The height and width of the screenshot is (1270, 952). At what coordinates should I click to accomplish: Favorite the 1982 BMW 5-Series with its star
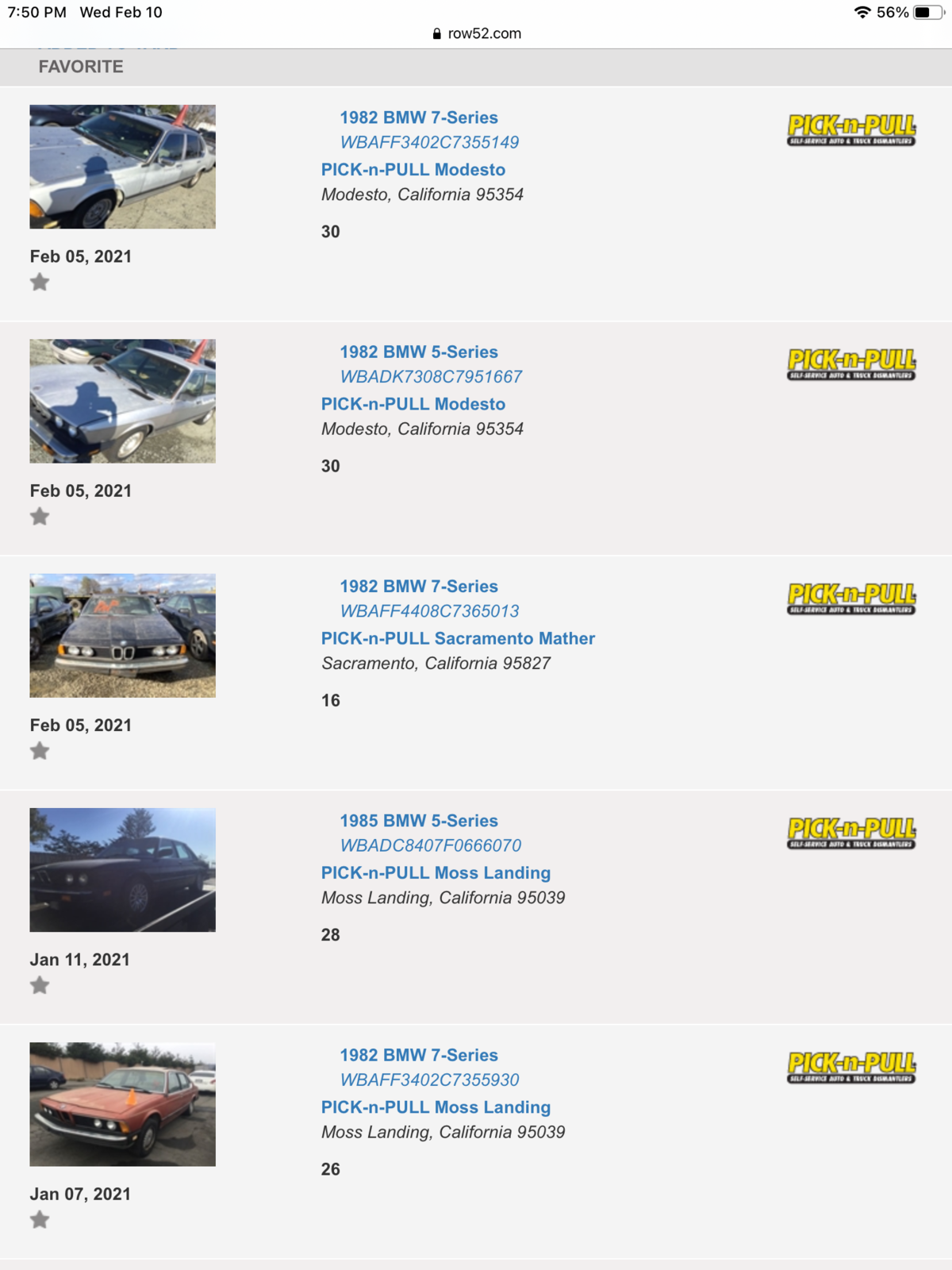click(x=40, y=517)
